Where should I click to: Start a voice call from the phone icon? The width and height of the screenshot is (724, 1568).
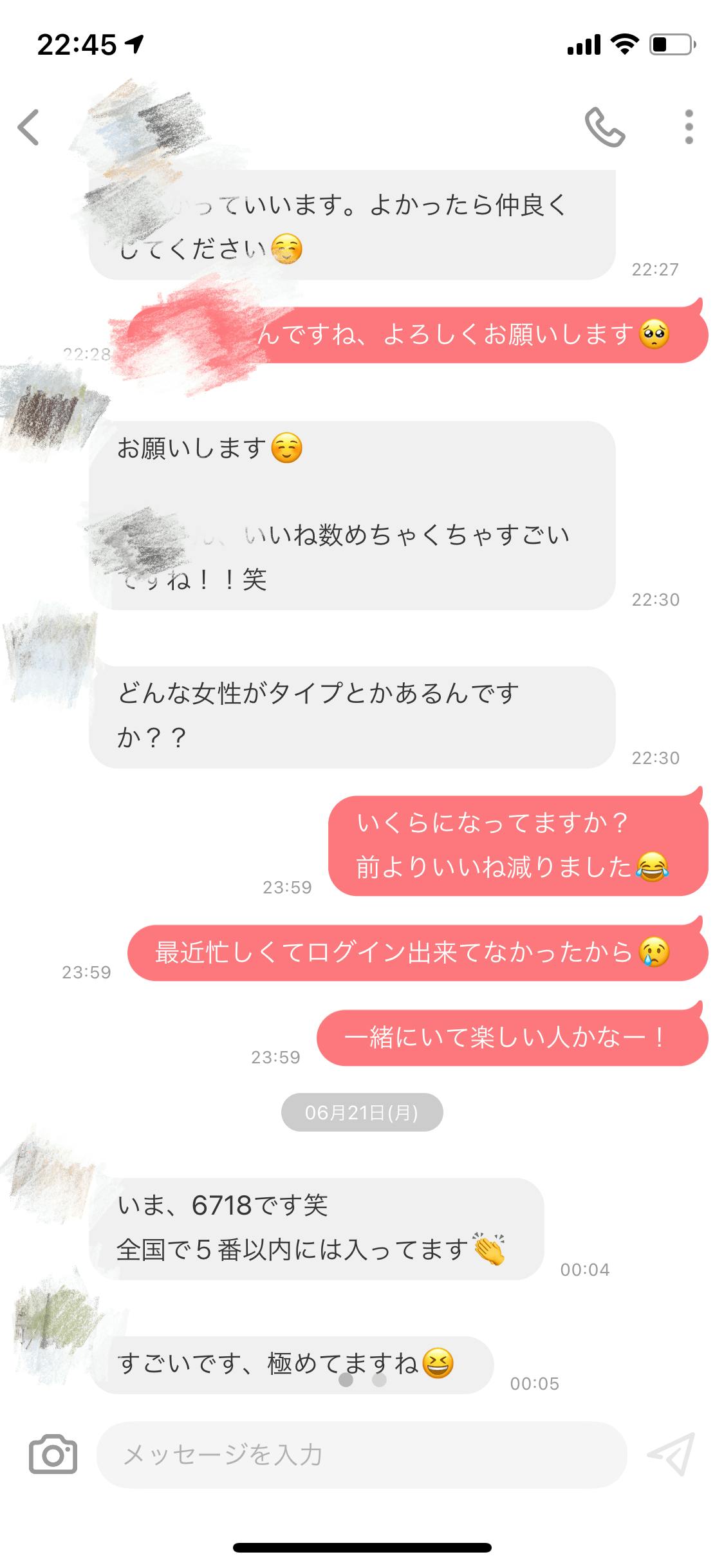pos(604,127)
